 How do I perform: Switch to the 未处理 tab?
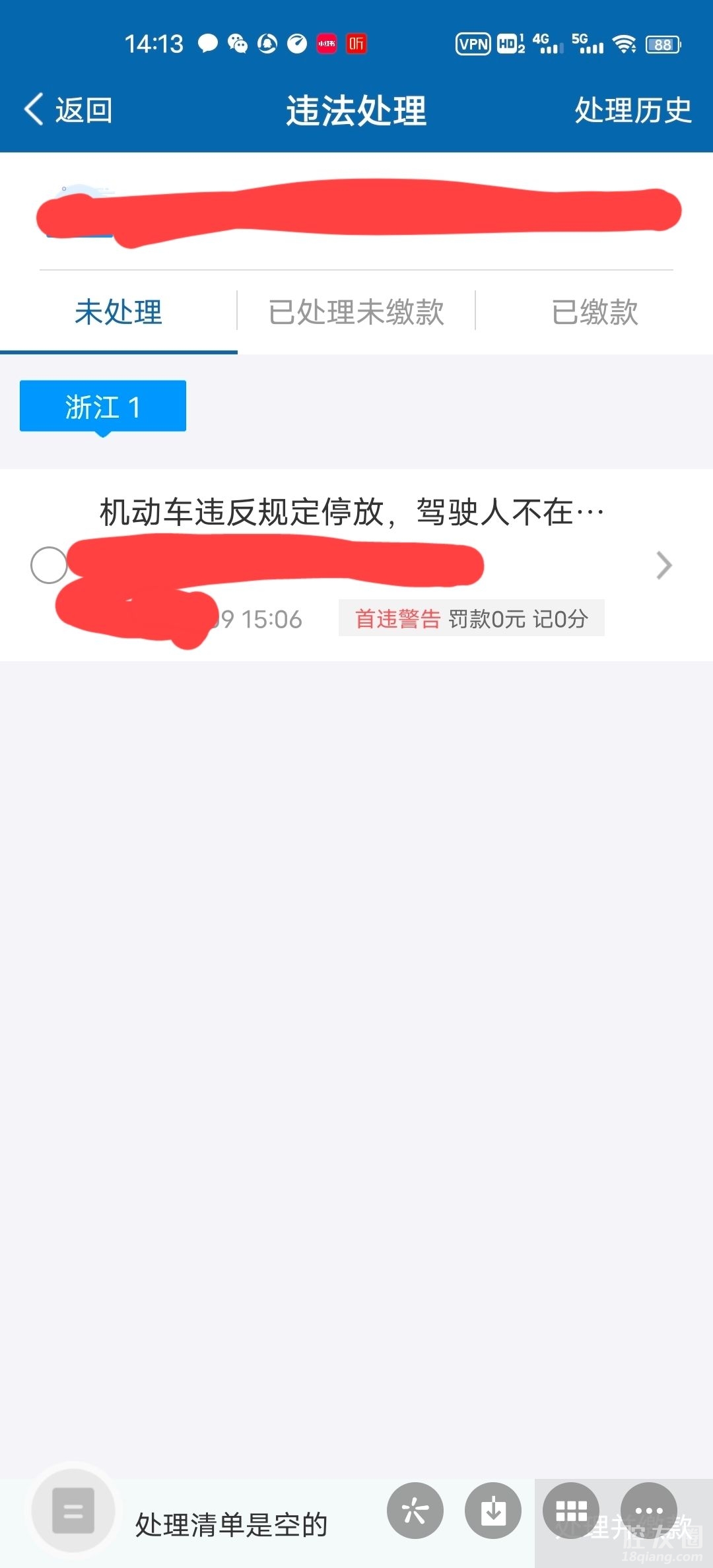(118, 311)
